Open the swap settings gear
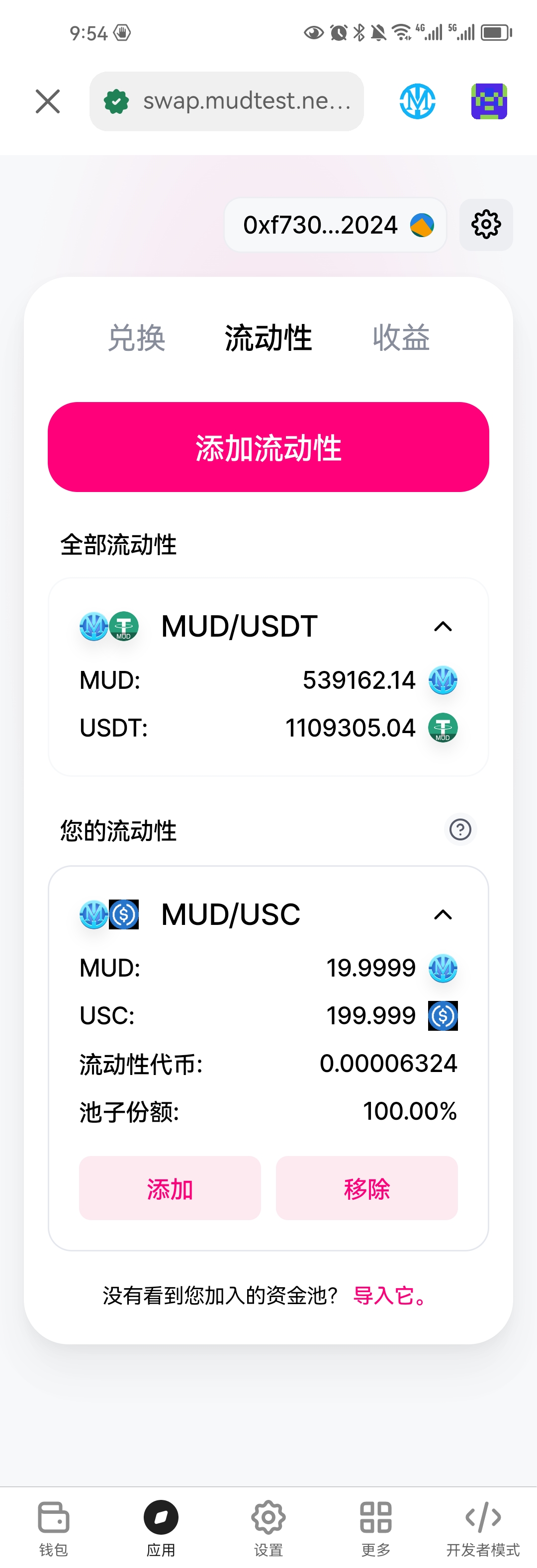Image resolution: width=537 pixels, height=1568 pixels. coord(485,225)
